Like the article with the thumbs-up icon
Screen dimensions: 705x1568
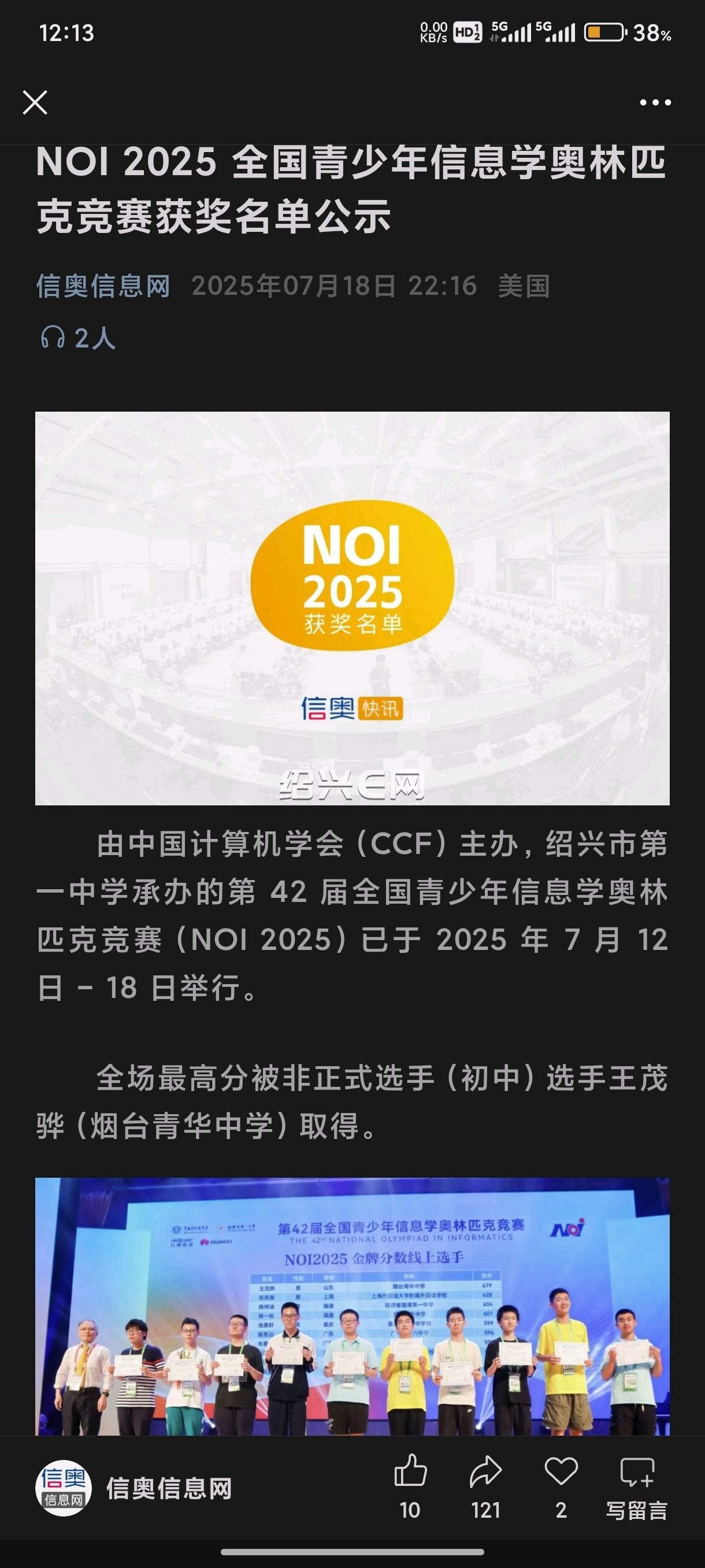click(x=410, y=1486)
